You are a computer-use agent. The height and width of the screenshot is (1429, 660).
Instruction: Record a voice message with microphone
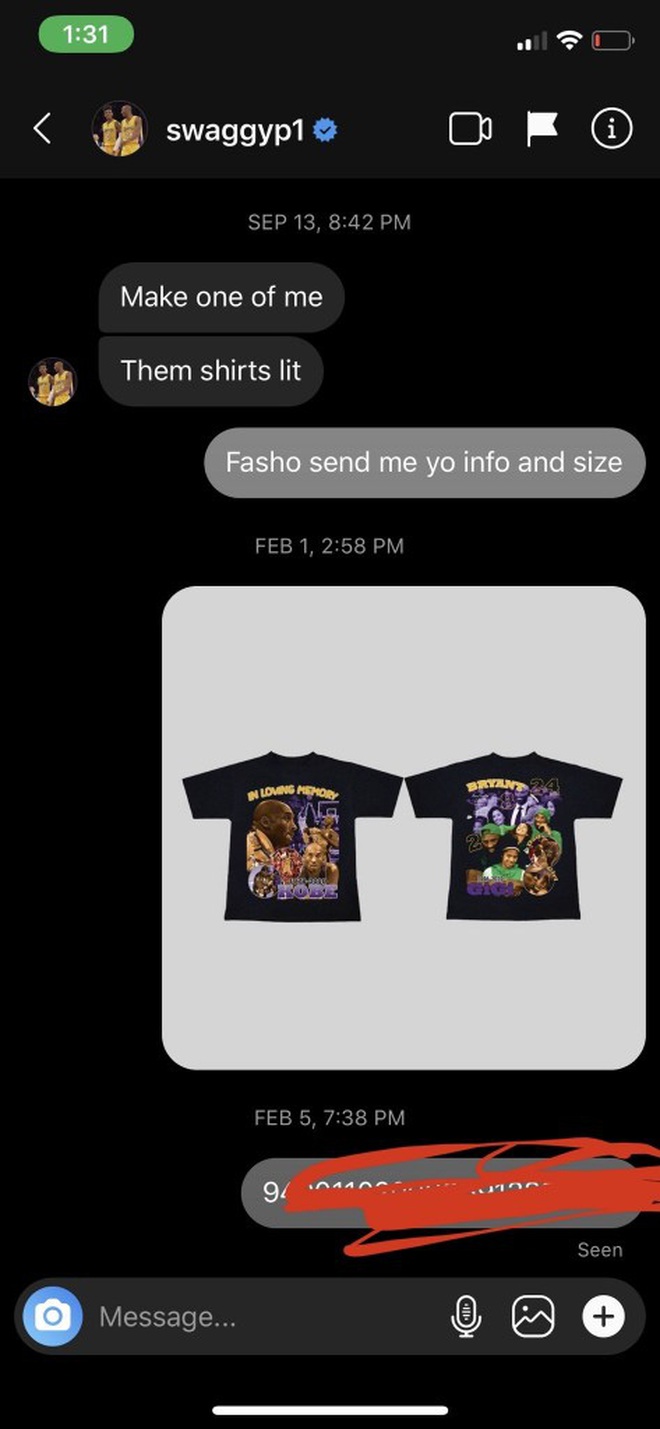465,1317
